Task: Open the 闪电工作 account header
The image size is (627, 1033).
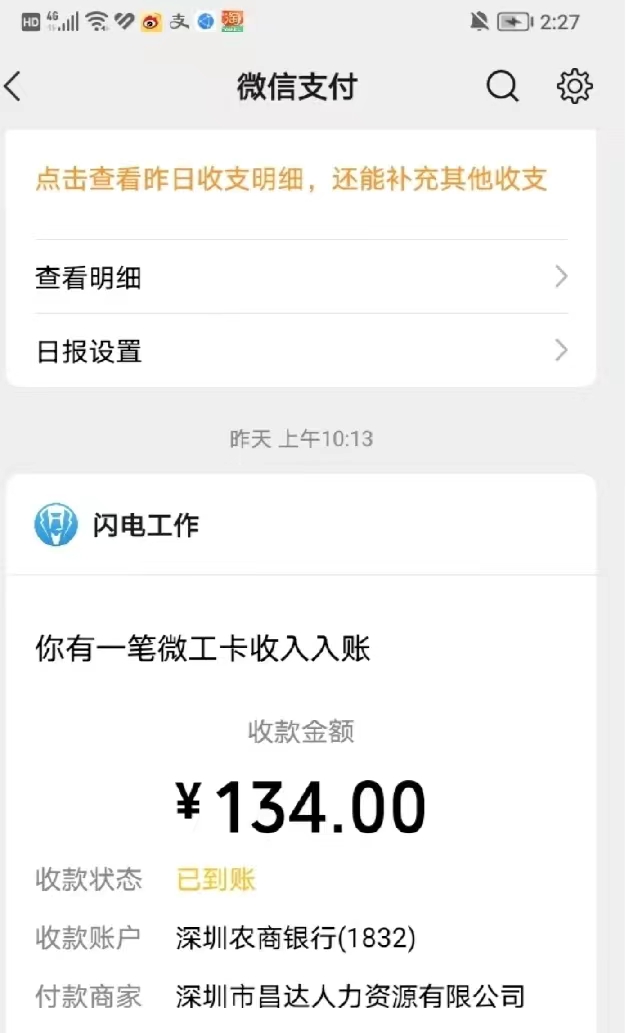Action: (x=301, y=525)
